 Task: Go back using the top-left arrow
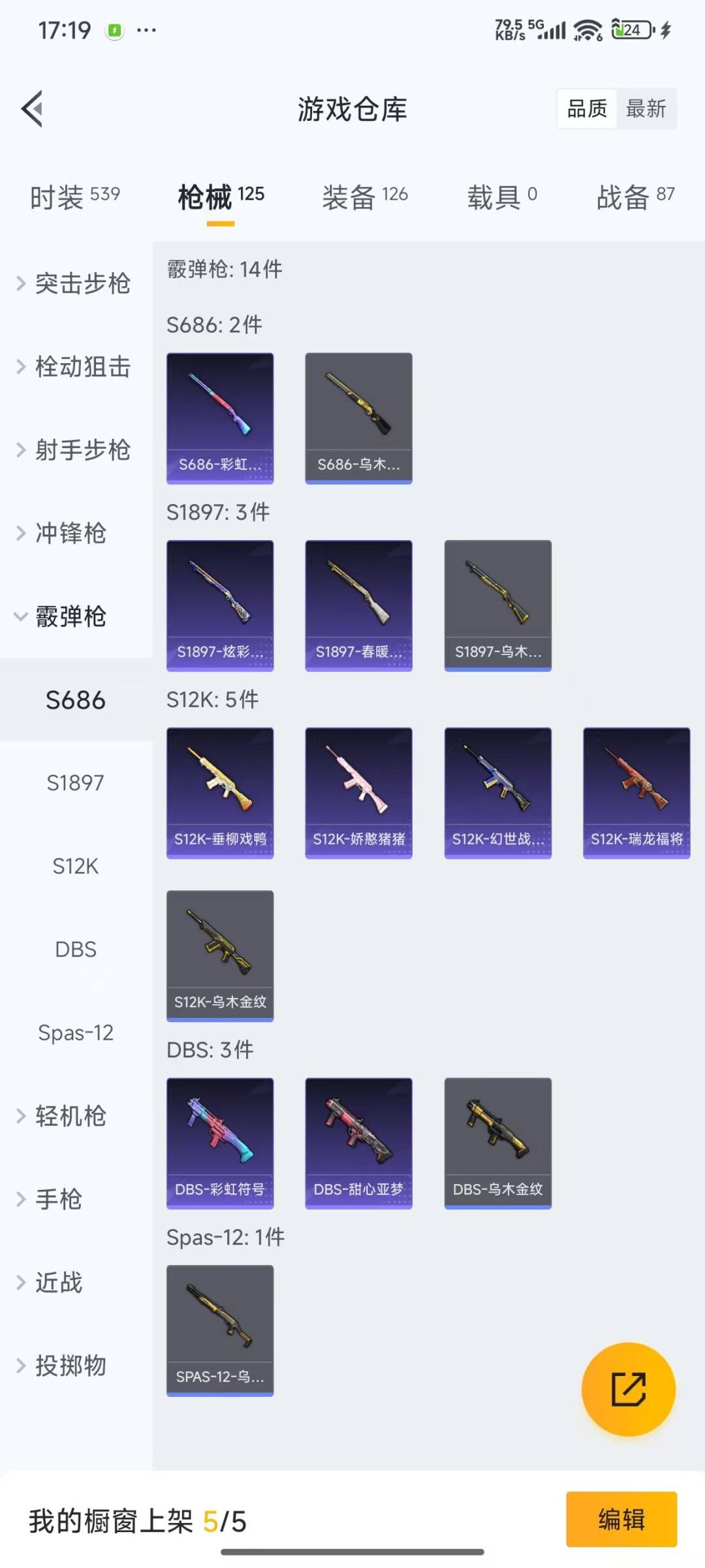[x=33, y=108]
